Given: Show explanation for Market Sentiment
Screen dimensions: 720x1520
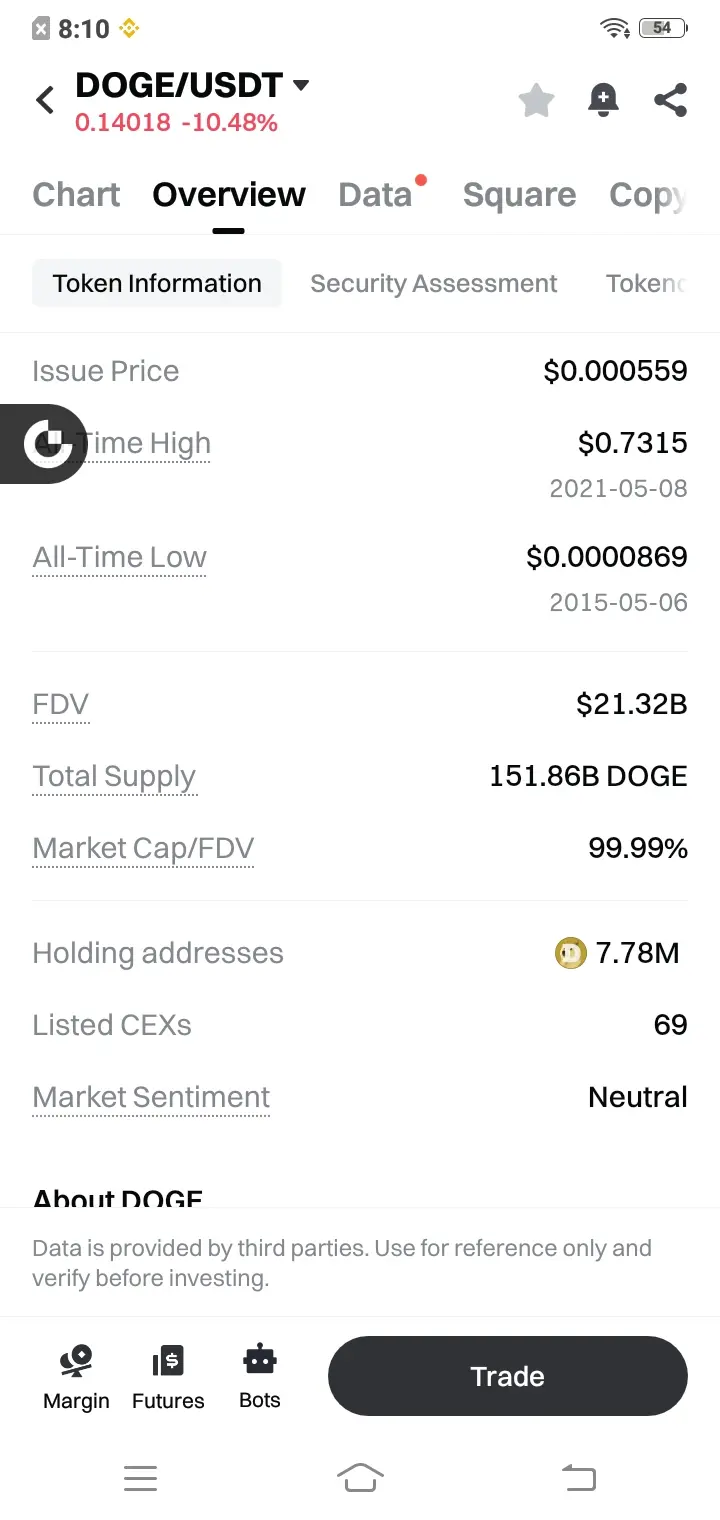Looking at the screenshot, I should click(151, 1097).
